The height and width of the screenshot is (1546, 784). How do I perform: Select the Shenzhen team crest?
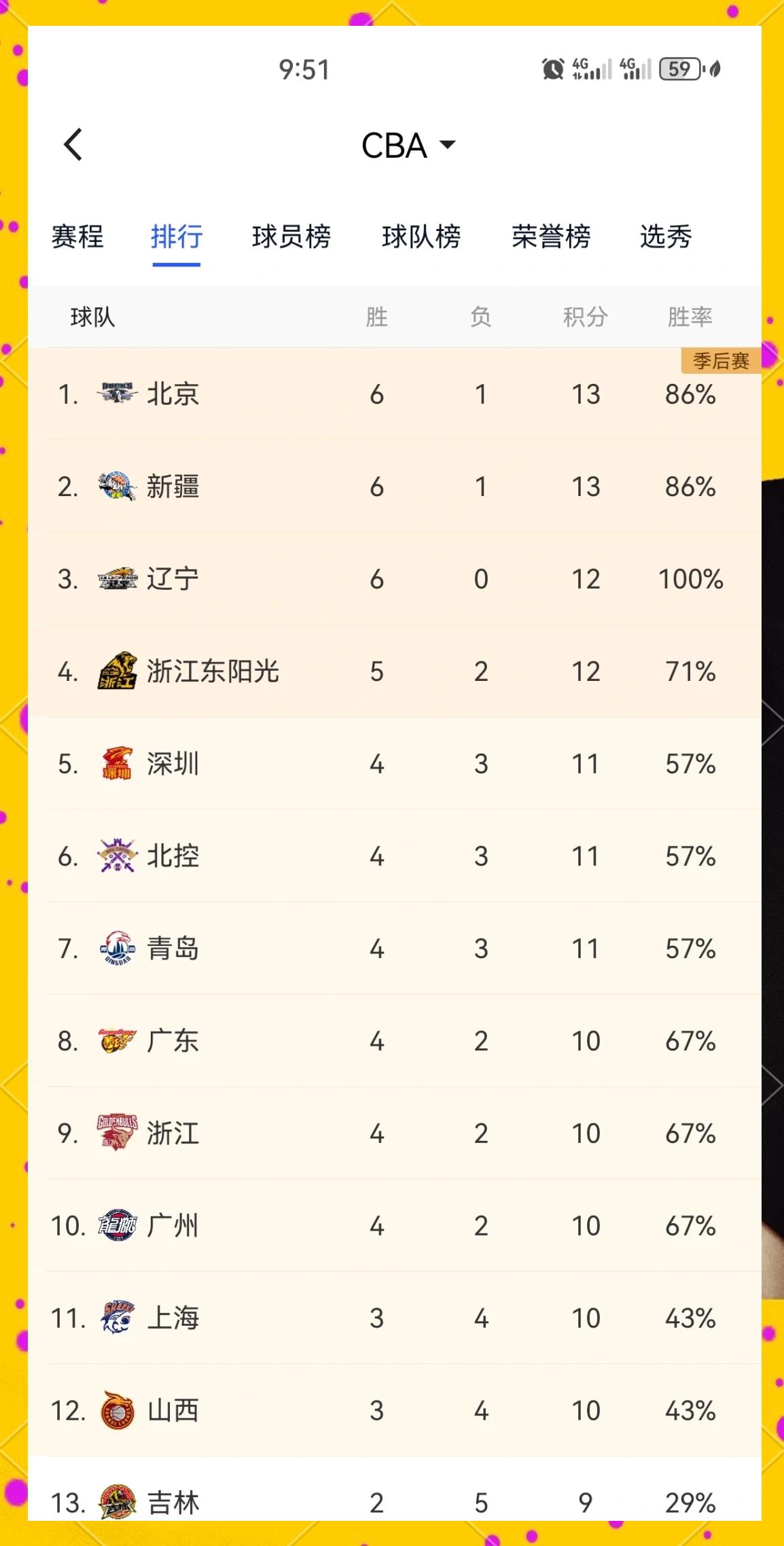(x=115, y=764)
